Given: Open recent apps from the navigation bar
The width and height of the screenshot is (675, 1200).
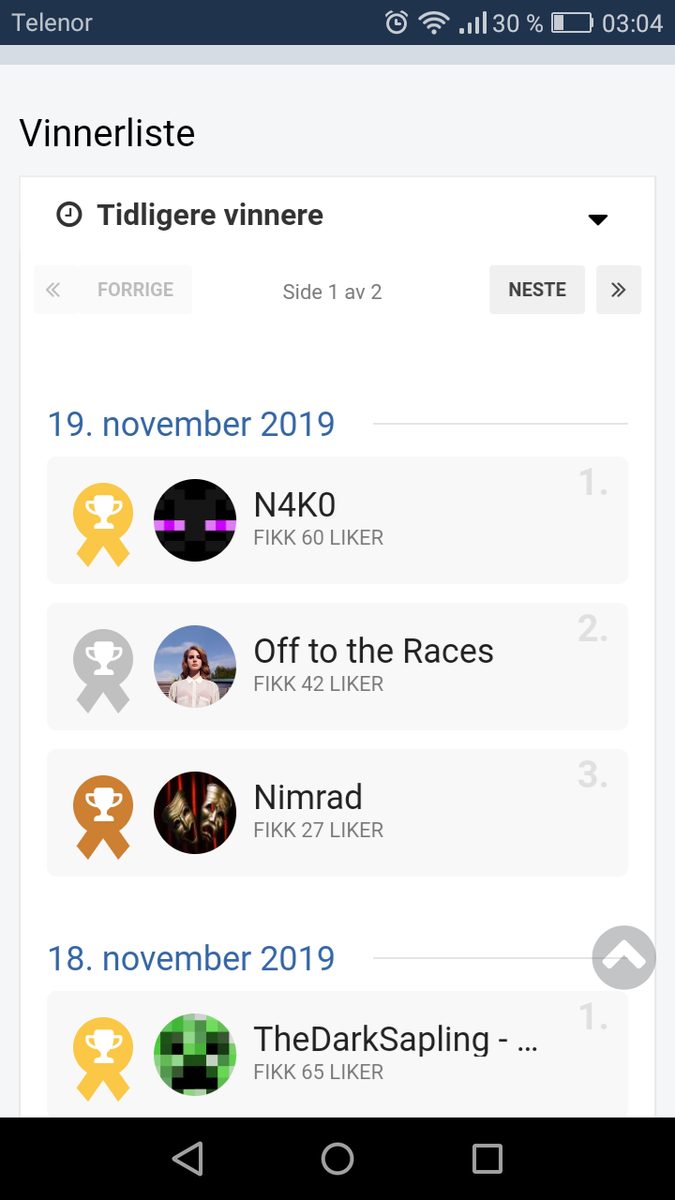Looking at the screenshot, I should coord(487,1158).
